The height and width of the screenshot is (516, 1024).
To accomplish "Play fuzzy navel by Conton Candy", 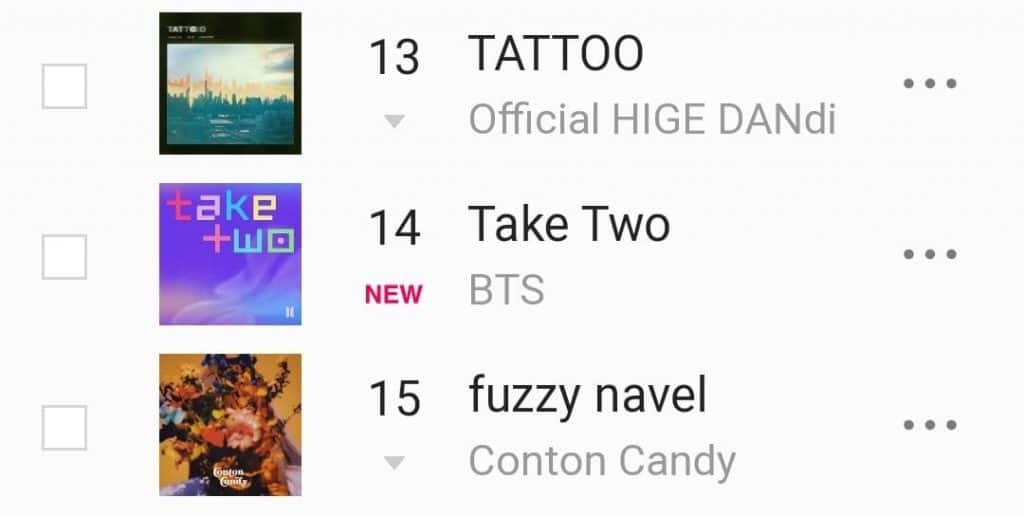I will tap(587, 396).
